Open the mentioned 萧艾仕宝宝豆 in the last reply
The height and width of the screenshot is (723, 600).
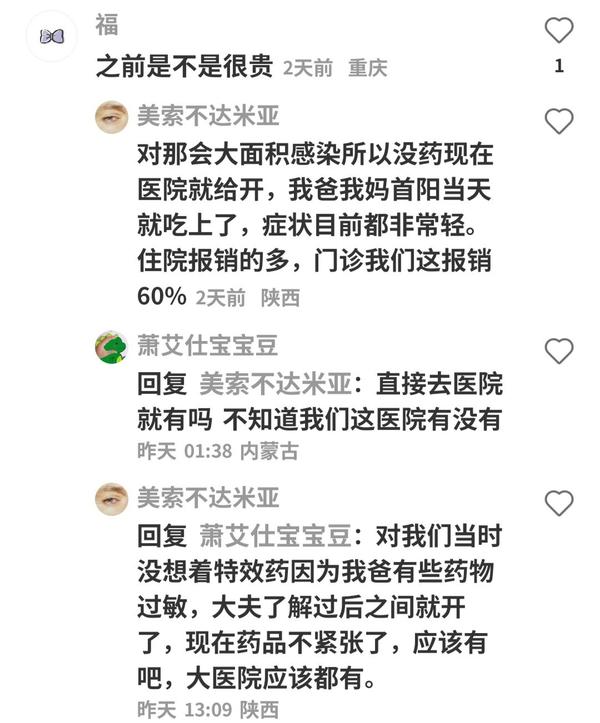[275, 534]
